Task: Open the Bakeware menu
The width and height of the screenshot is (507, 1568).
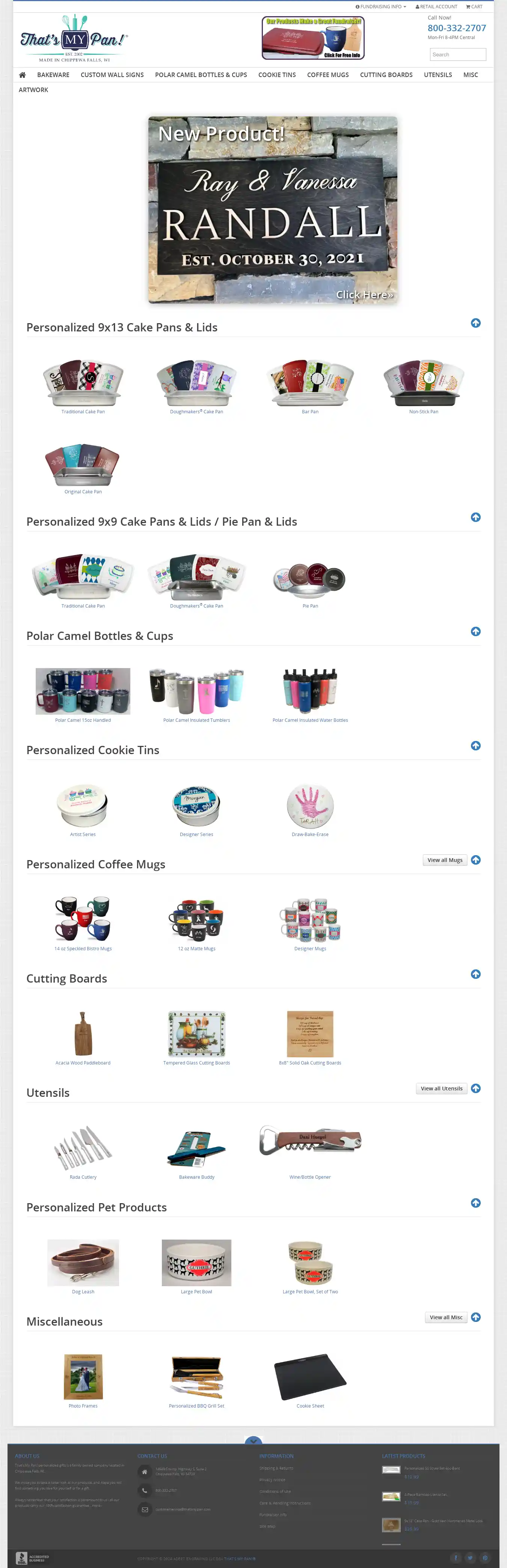Action: pos(53,75)
